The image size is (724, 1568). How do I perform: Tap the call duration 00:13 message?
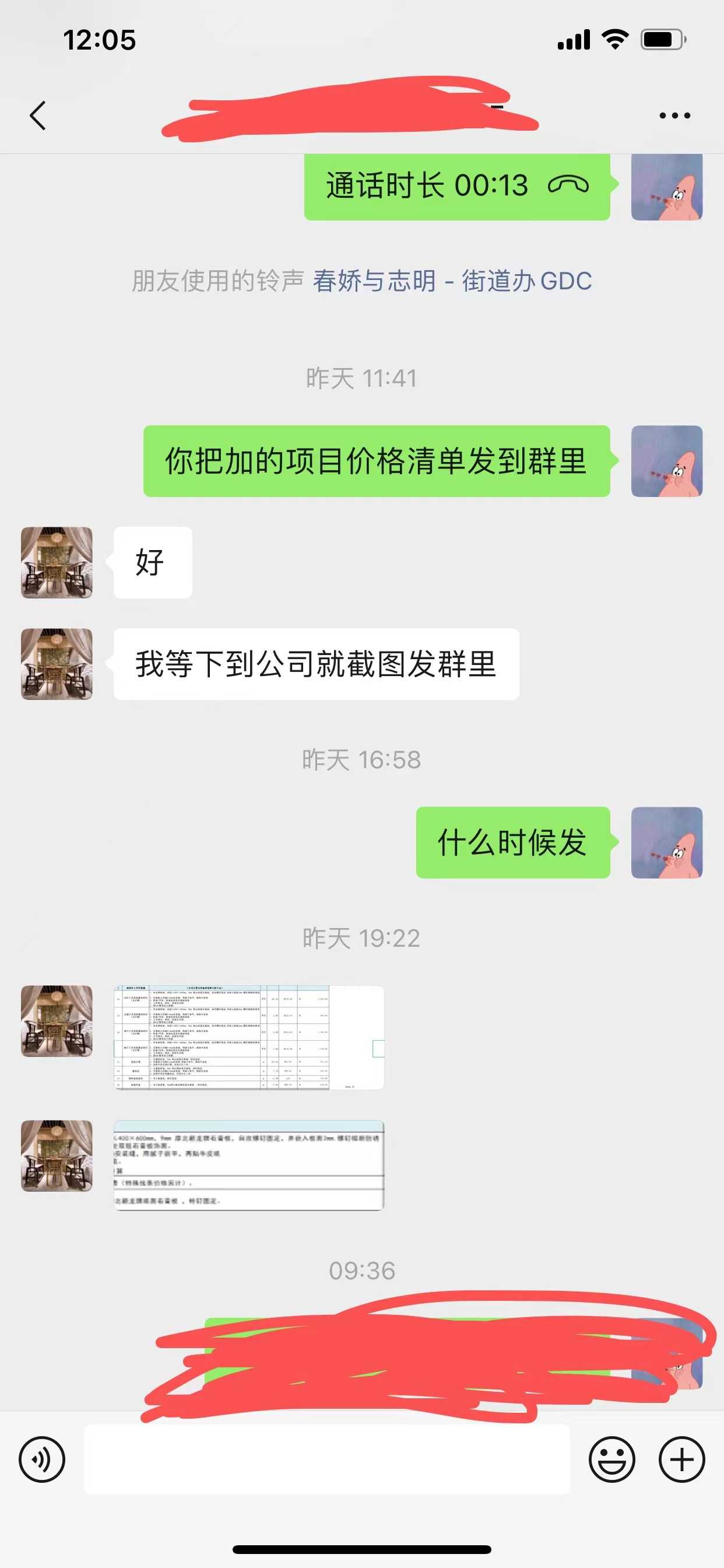coord(456,185)
